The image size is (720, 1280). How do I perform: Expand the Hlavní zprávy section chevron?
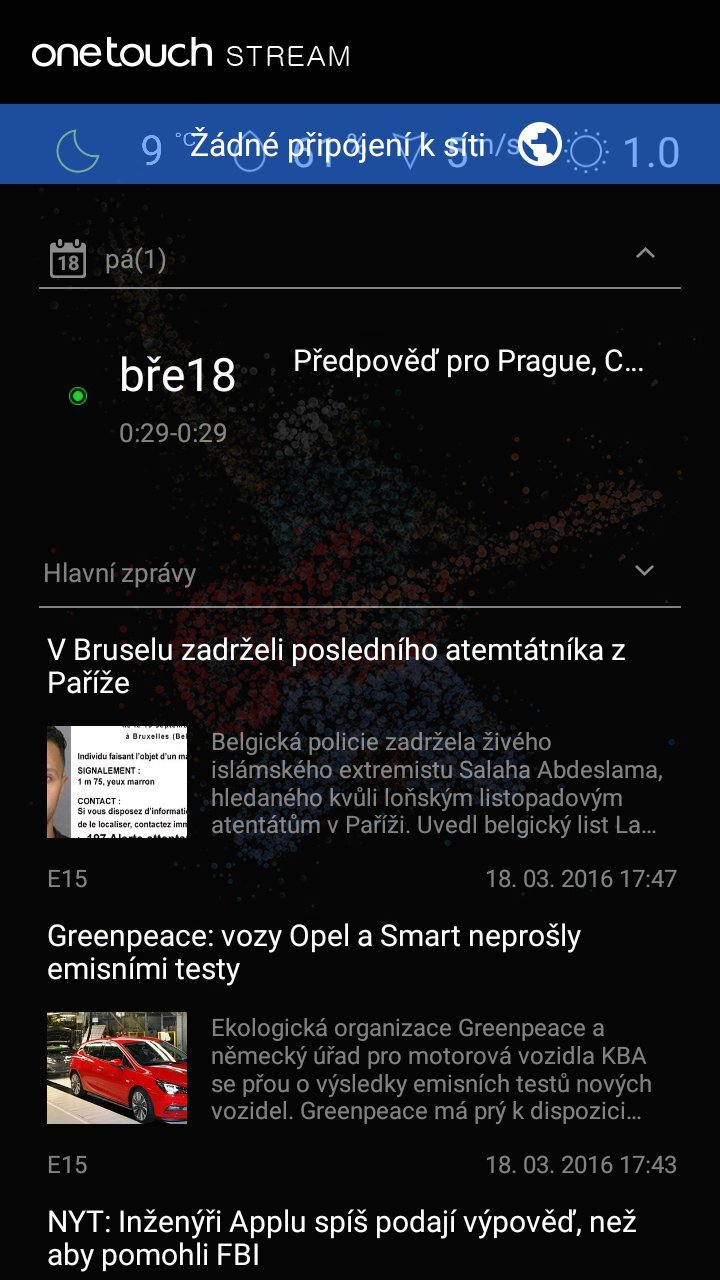(x=645, y=571)
